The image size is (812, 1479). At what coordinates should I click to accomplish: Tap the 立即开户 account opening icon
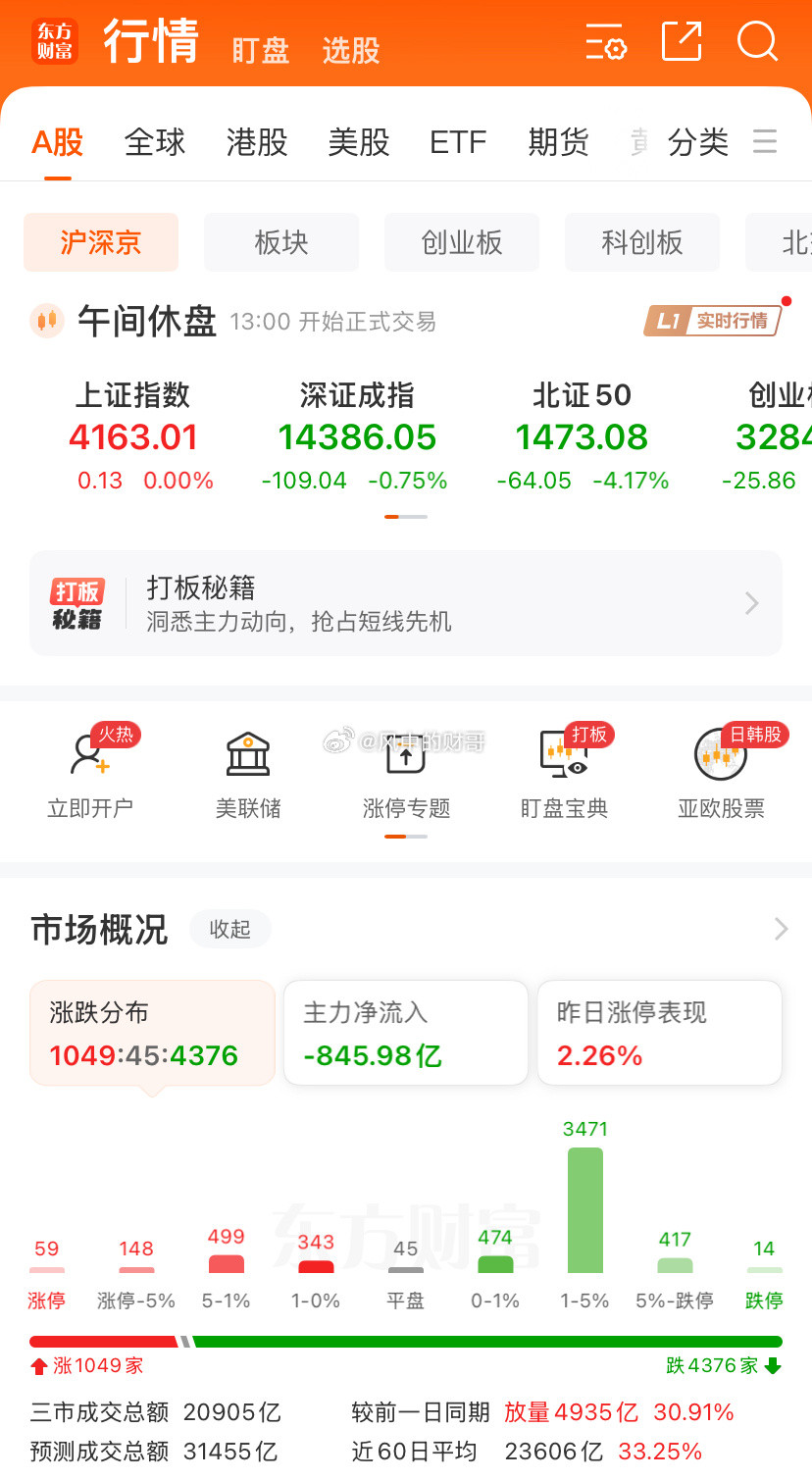click(89, 770)
